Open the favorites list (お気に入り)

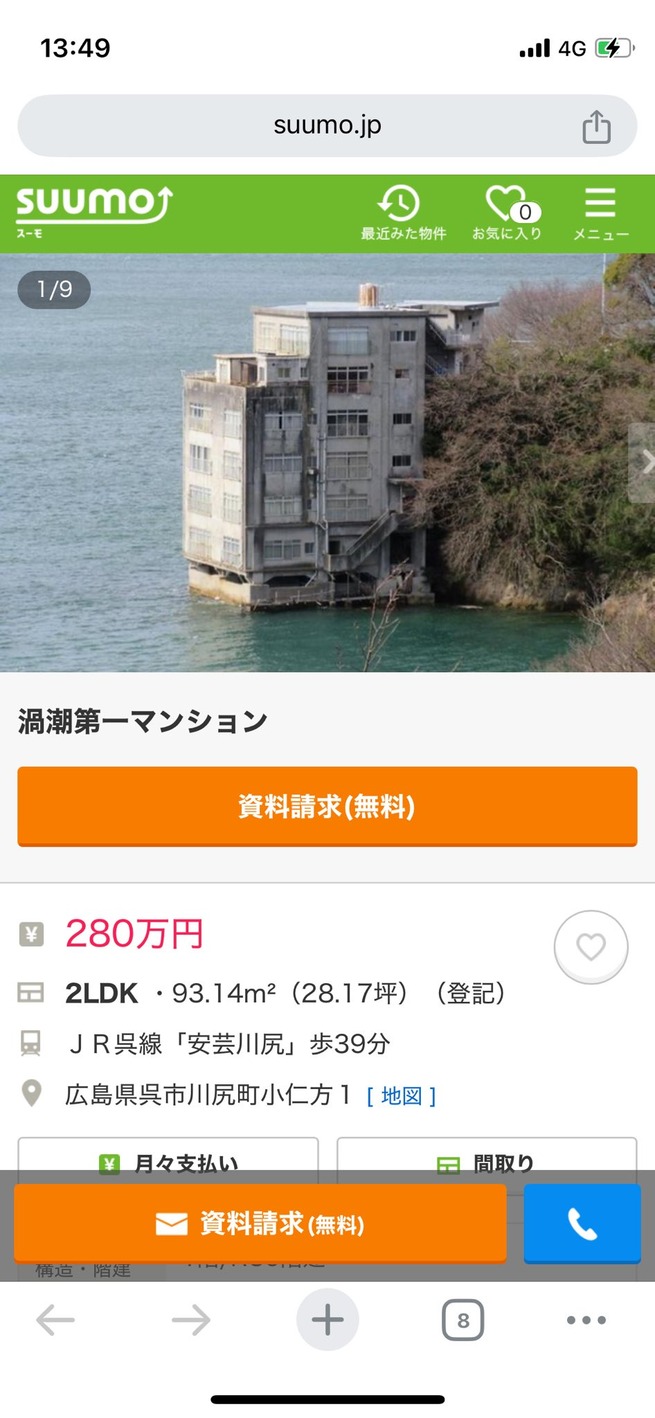[x=508, y=213]
